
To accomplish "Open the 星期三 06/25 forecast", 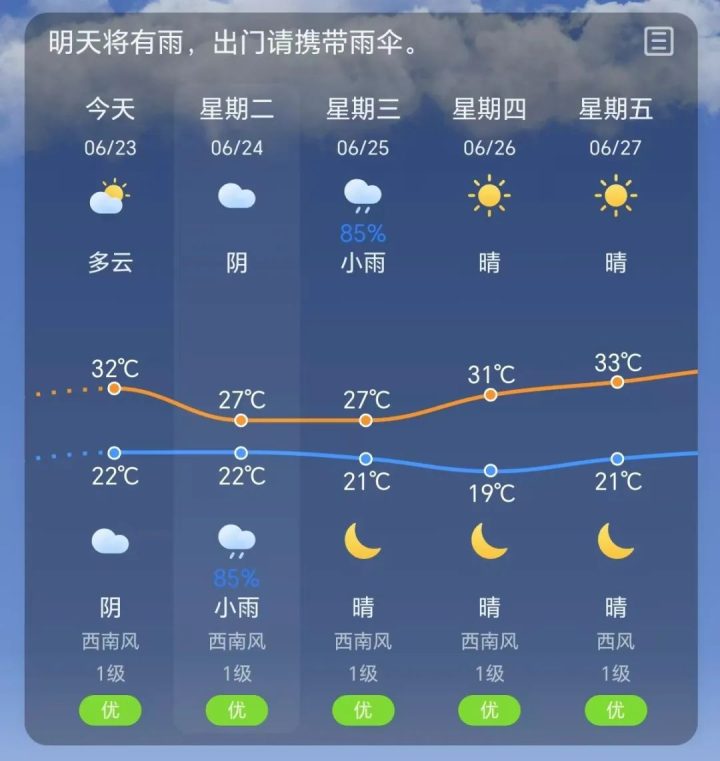I will (x=363, y=400).
